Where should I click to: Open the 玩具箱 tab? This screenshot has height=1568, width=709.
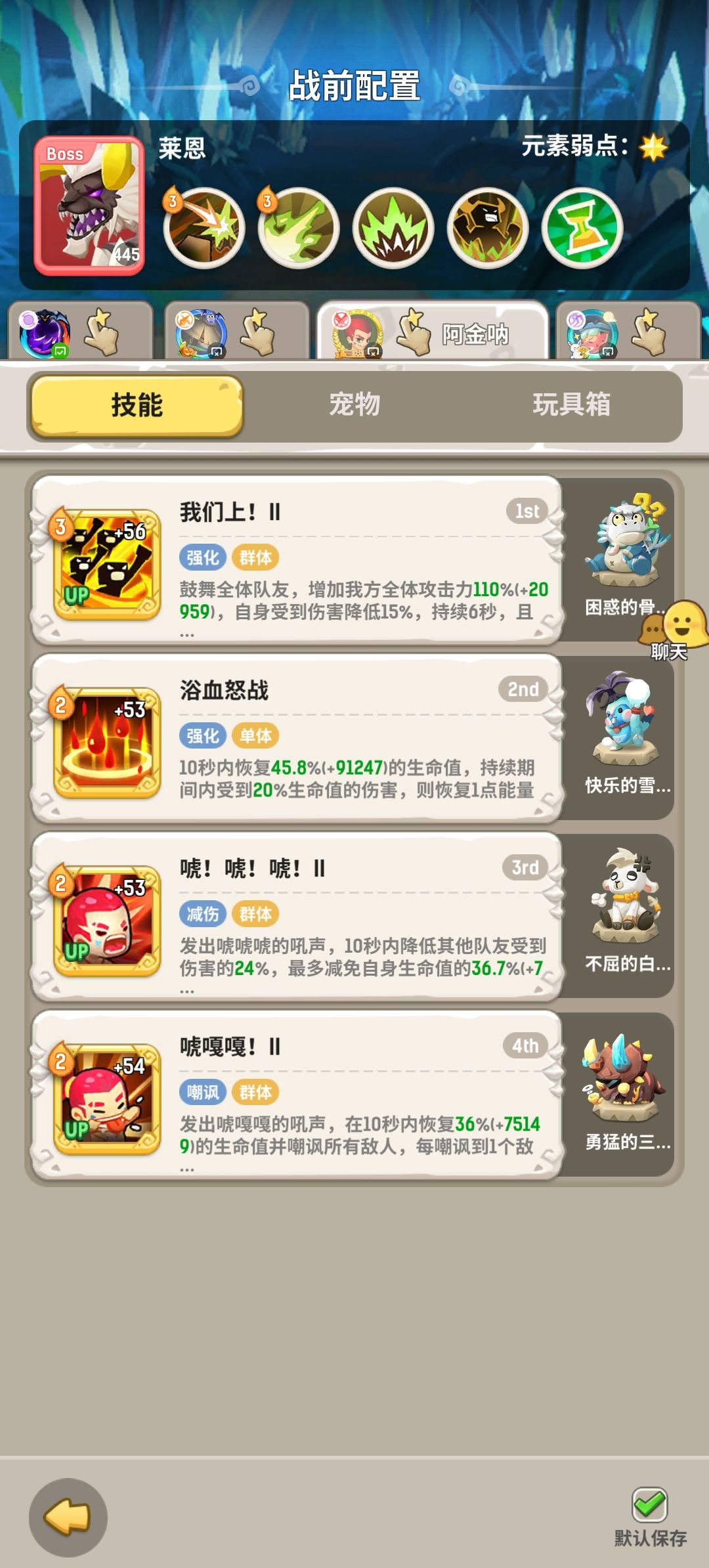point(572,407)
